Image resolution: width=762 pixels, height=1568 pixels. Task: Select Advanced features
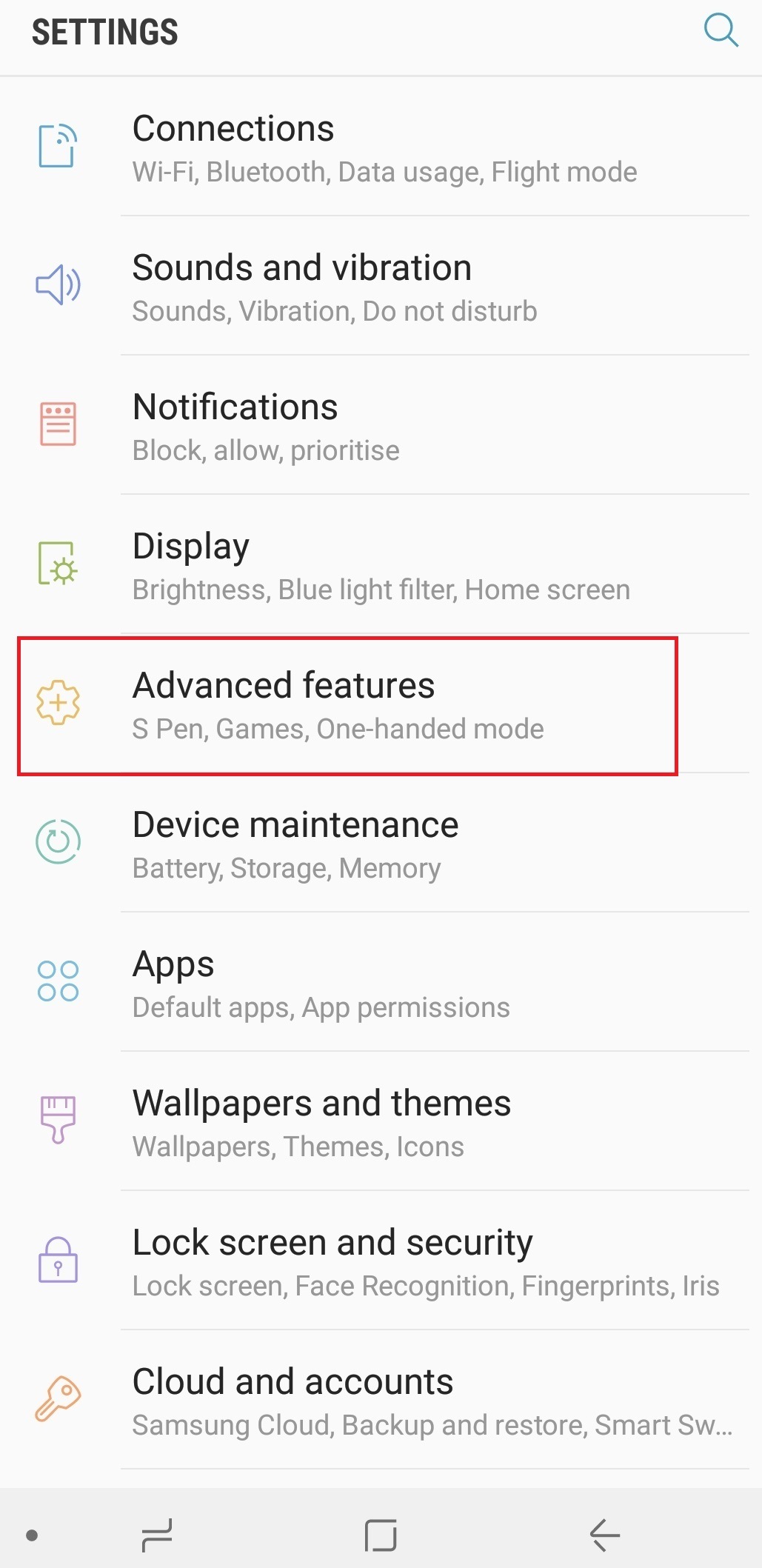[381, 704]
